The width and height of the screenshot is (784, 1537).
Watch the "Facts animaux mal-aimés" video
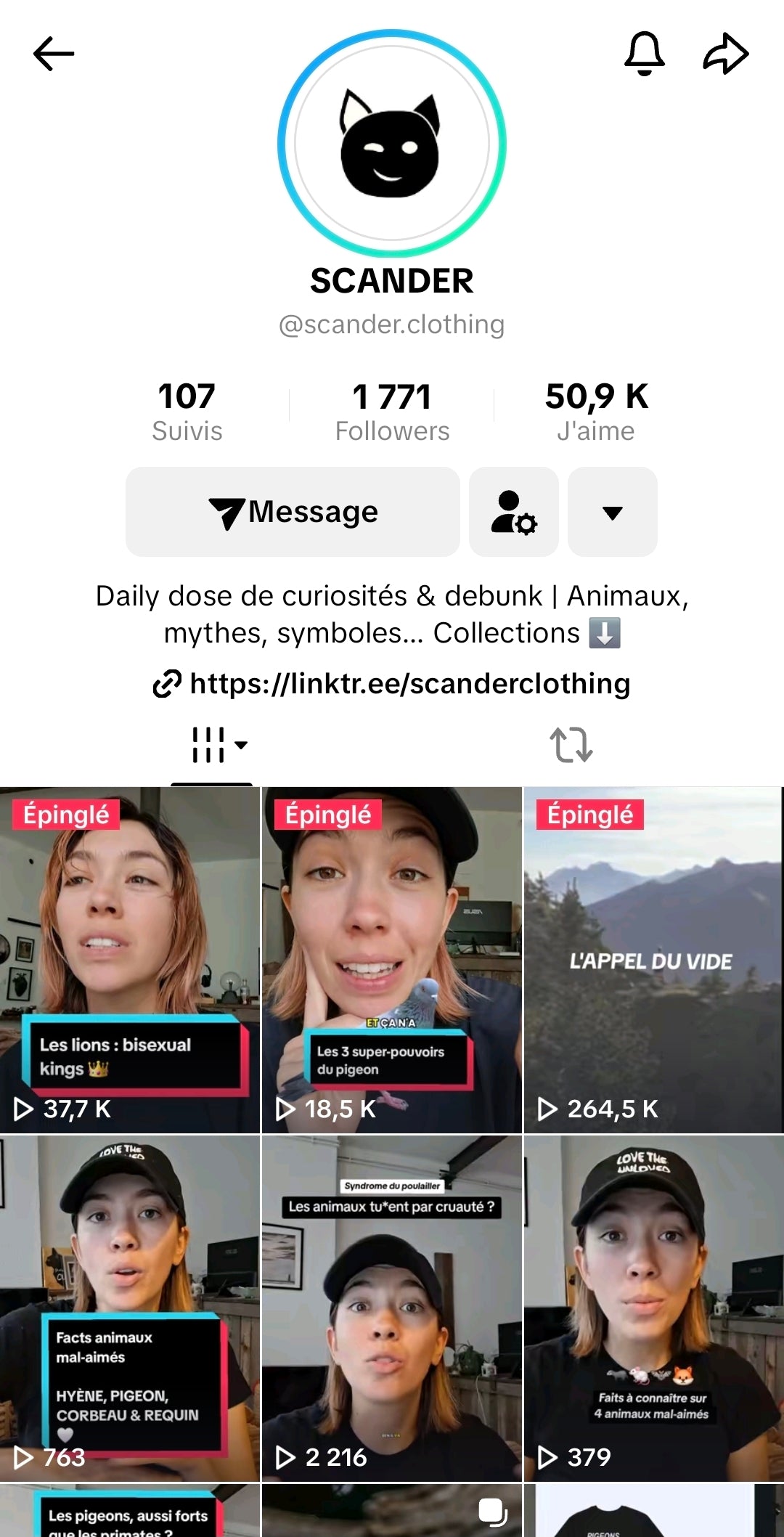[130, 1307]
